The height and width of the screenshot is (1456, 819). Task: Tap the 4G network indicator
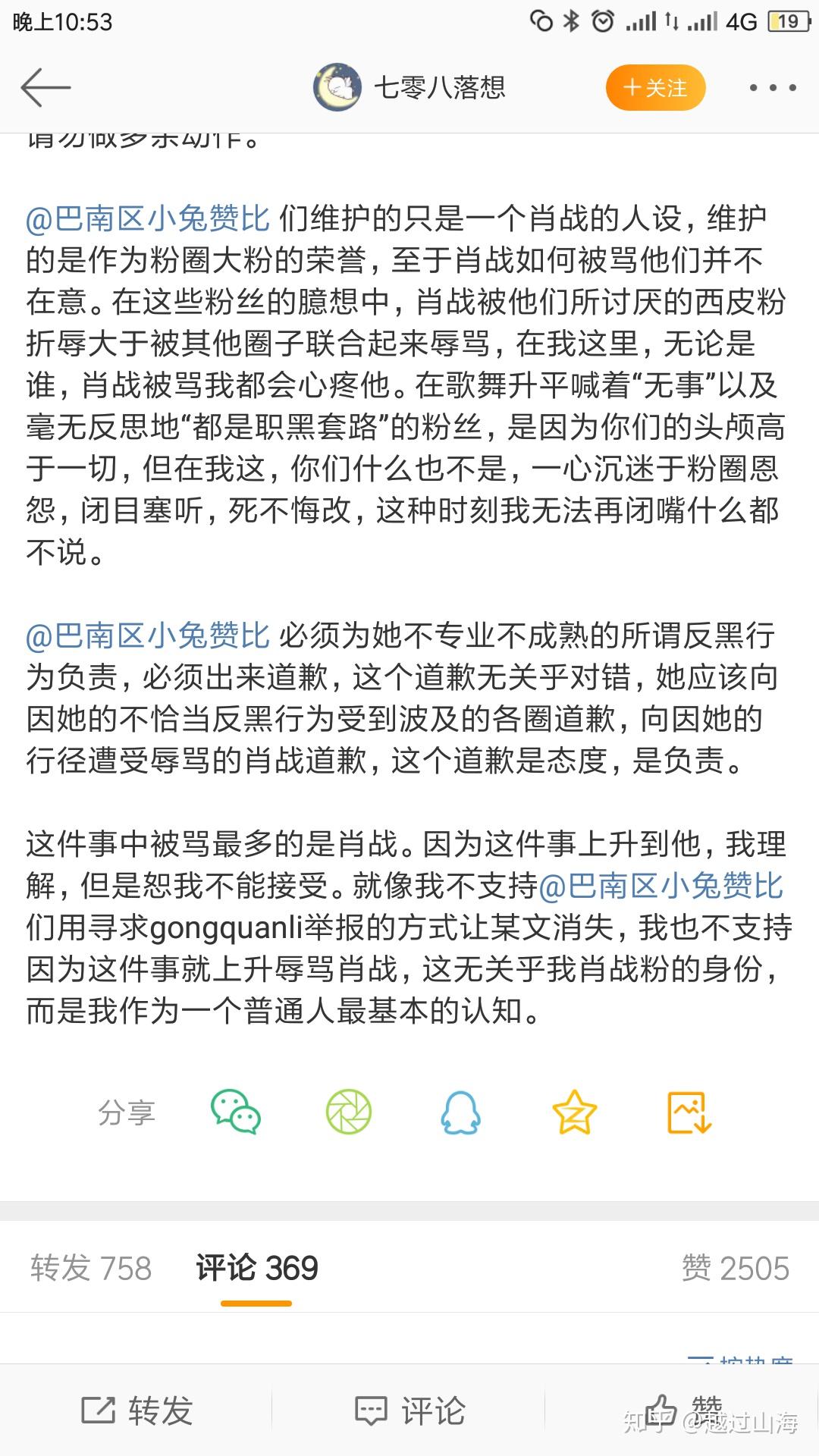(741, 21)
